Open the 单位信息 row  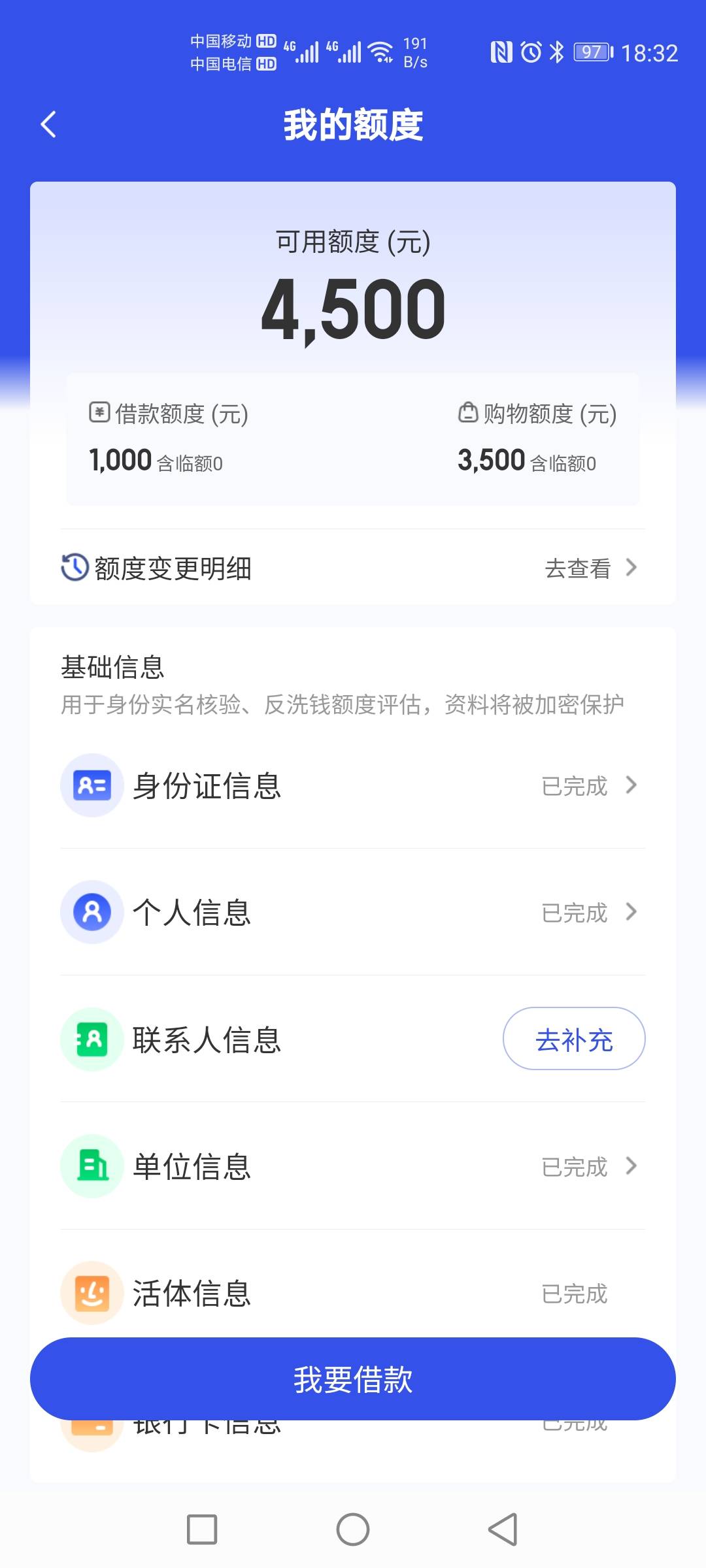353,1166
